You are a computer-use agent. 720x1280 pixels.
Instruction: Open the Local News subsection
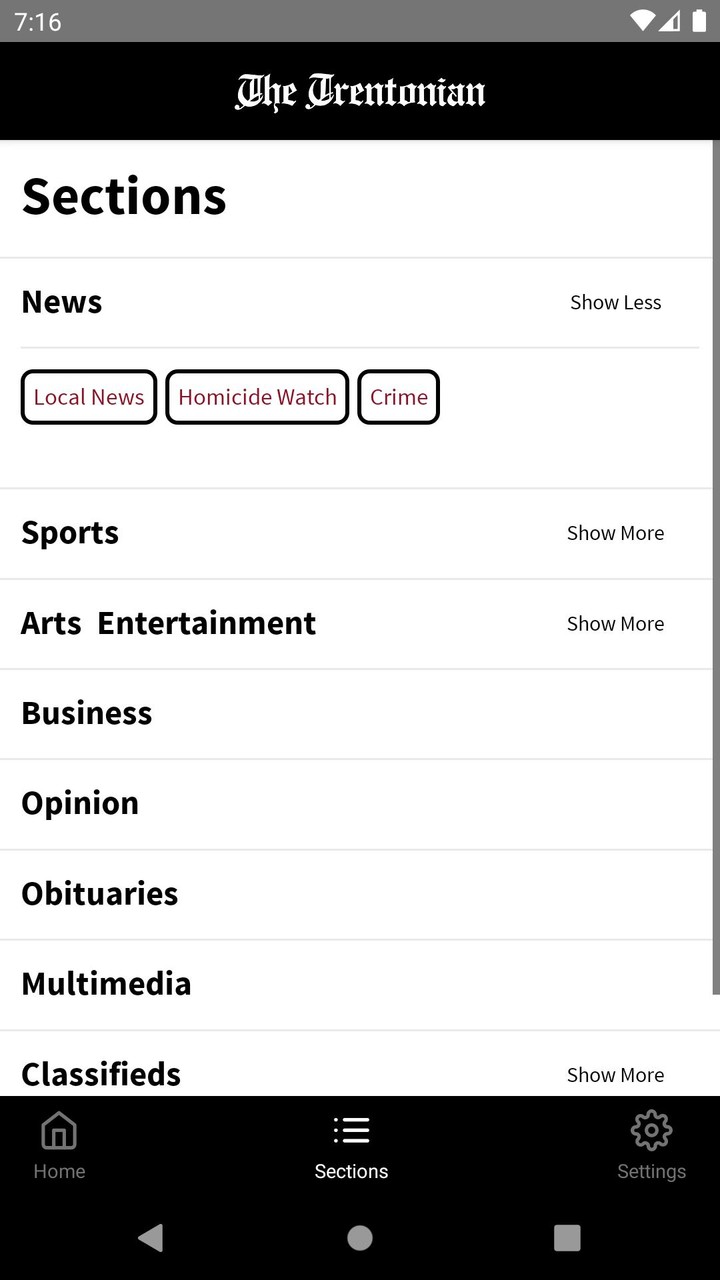[88, 397]
